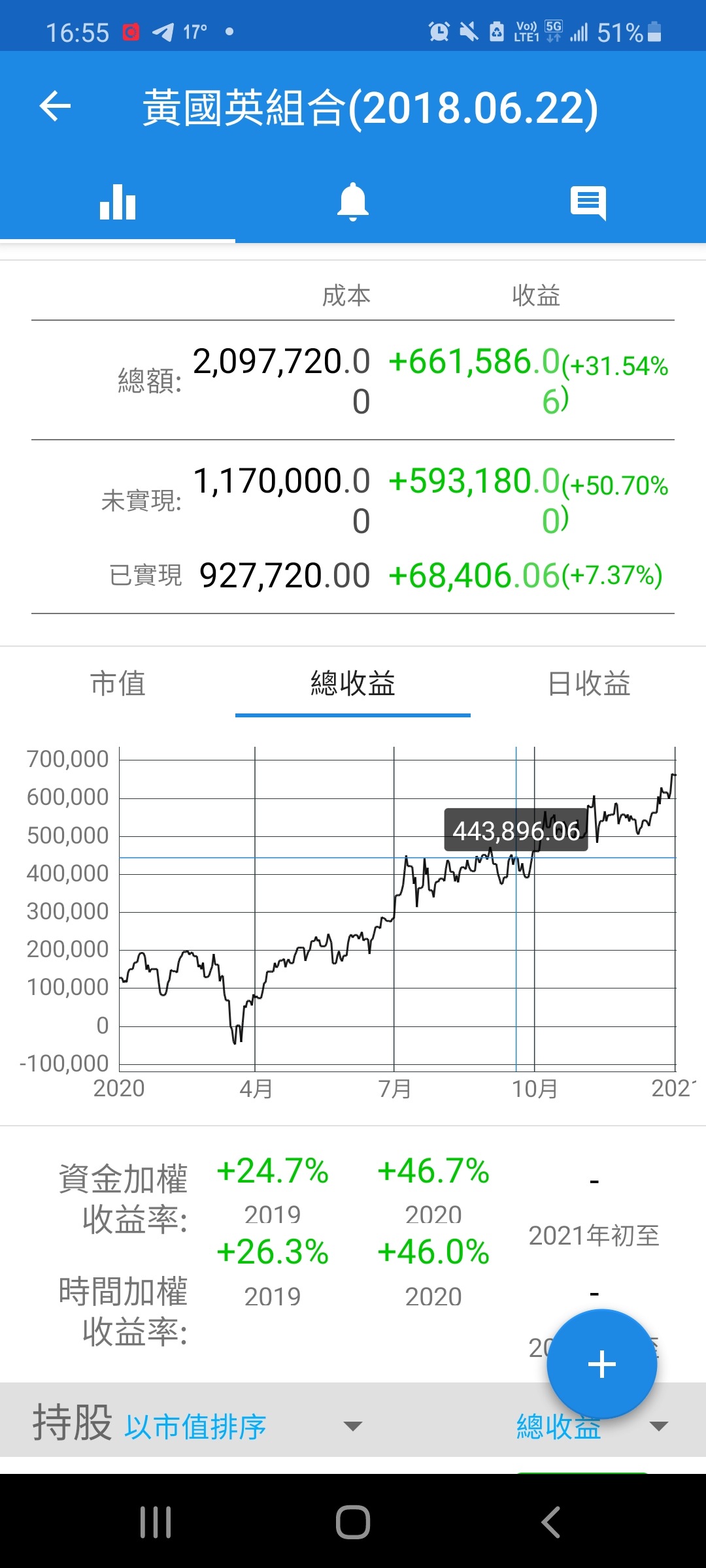The image size is (706, 1568).
Task: Open the 以市值排序 sort dropdown
Action: click(242, 1426)
